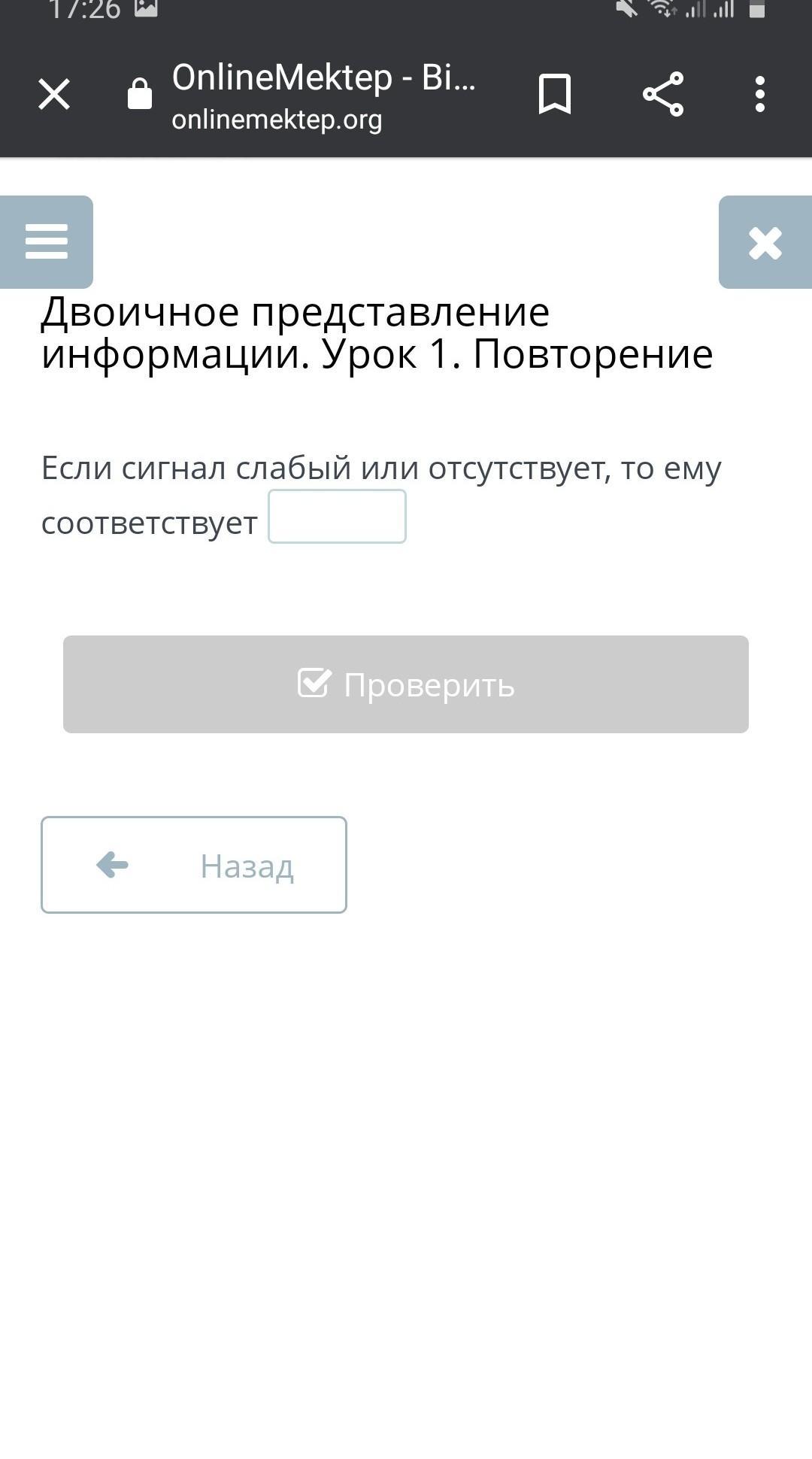Share the page link
The image size is (812, 1459).
pos(663,95)
